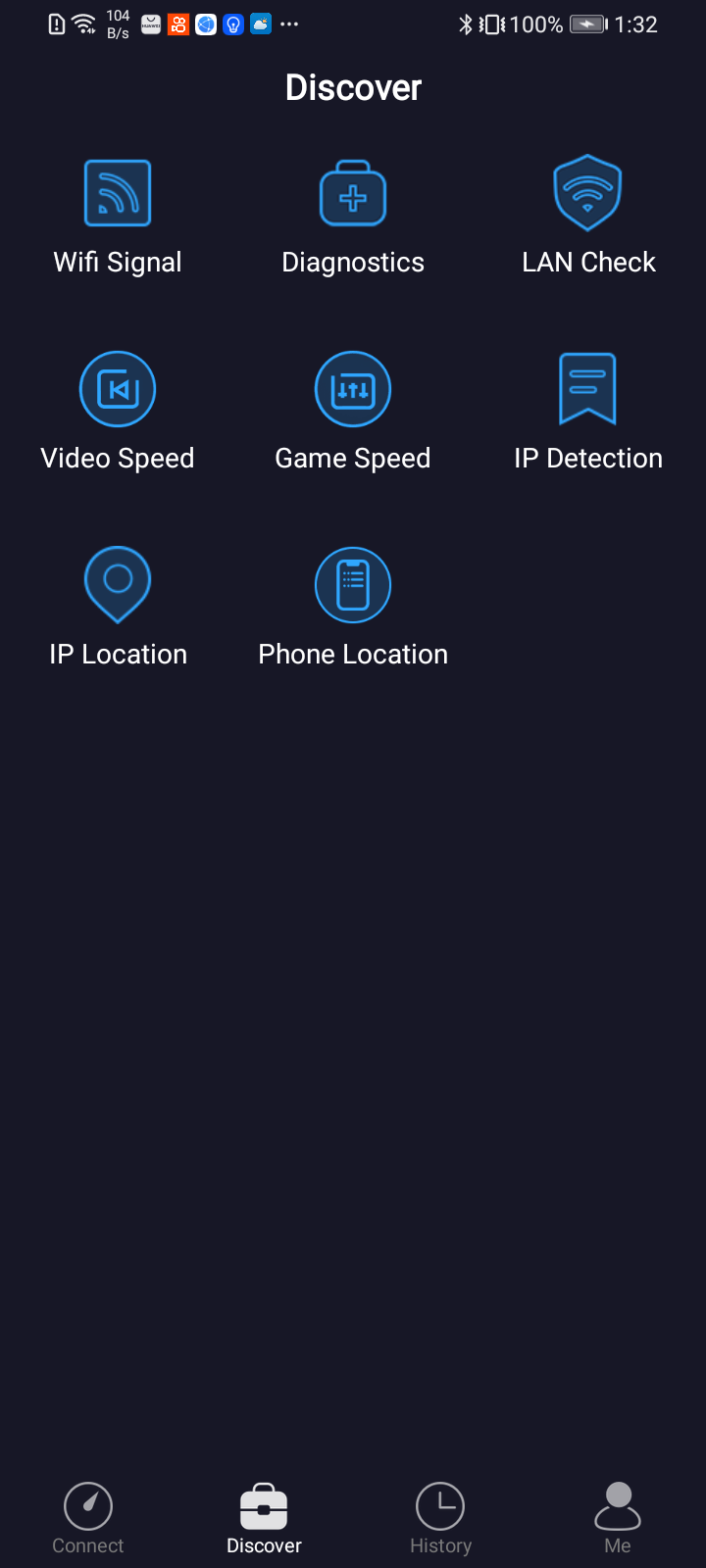Screen dimensions: 706x1568
Task: Open the Me profile tab
Action: pyautogui.click(x=618, y=1517)
